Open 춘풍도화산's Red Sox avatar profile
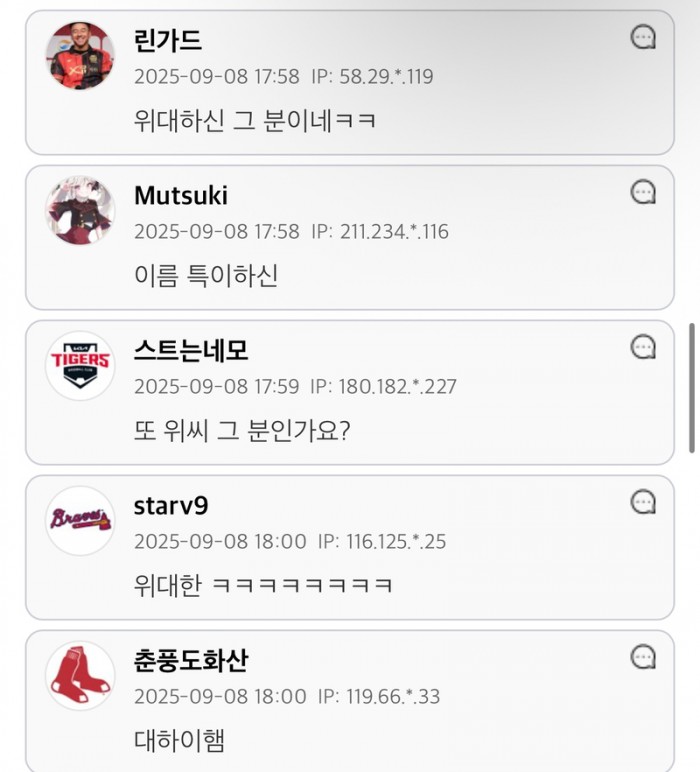700x772 pixels. click(80, 676)
